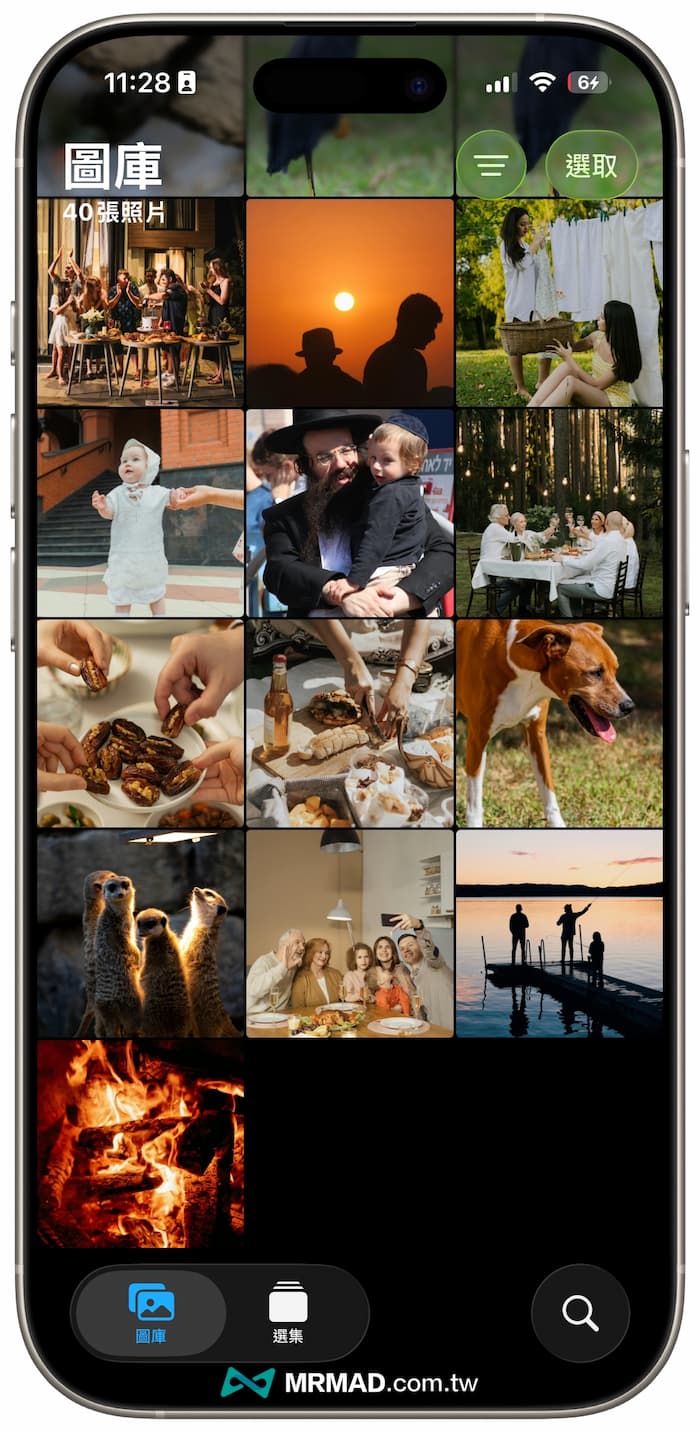Switch to the 圖庫 library tab

(151, 1312)
